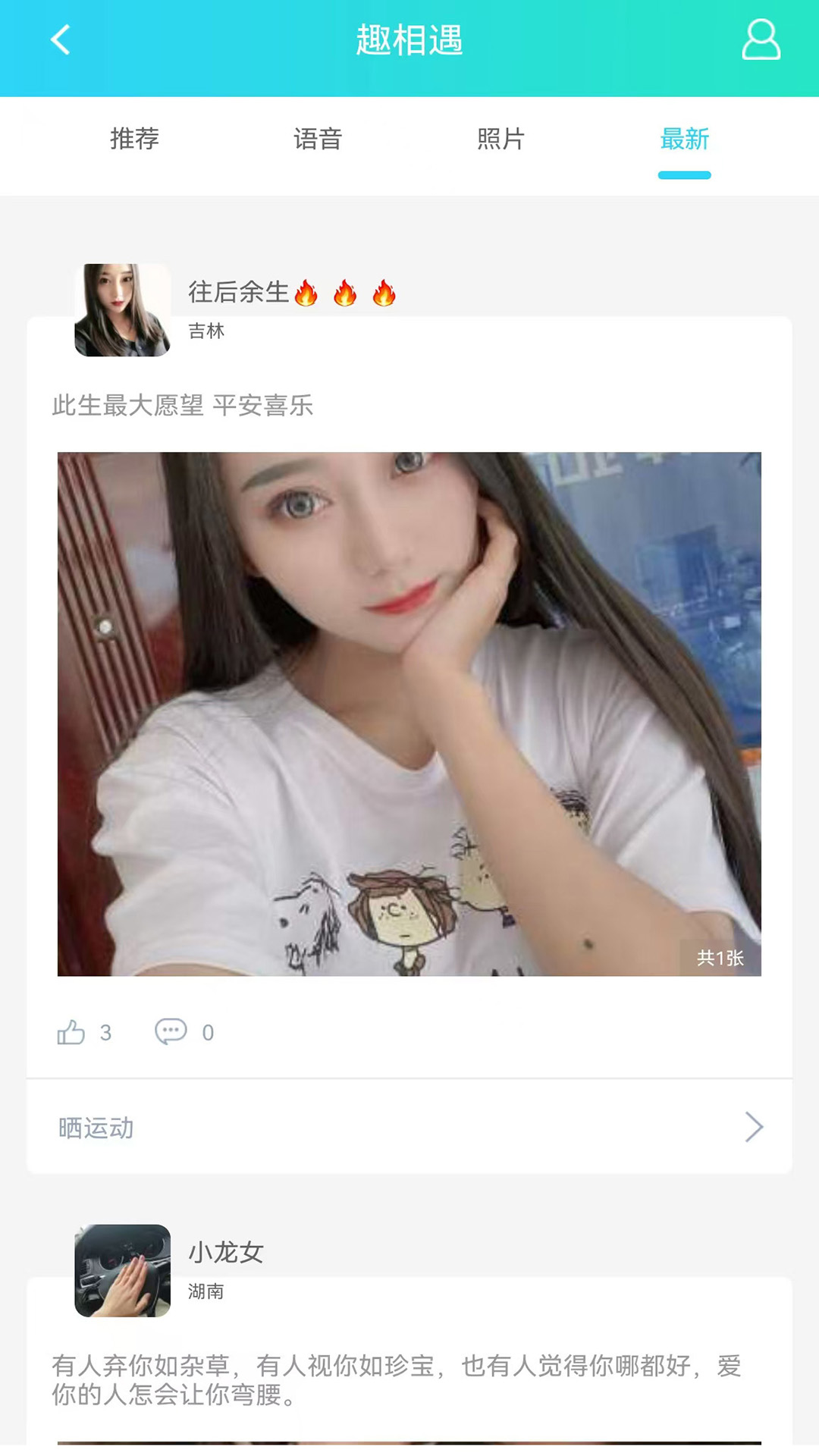Comment on 往后余生's post
This screenshot has width=819, height=1456.
coord(171,1032)
